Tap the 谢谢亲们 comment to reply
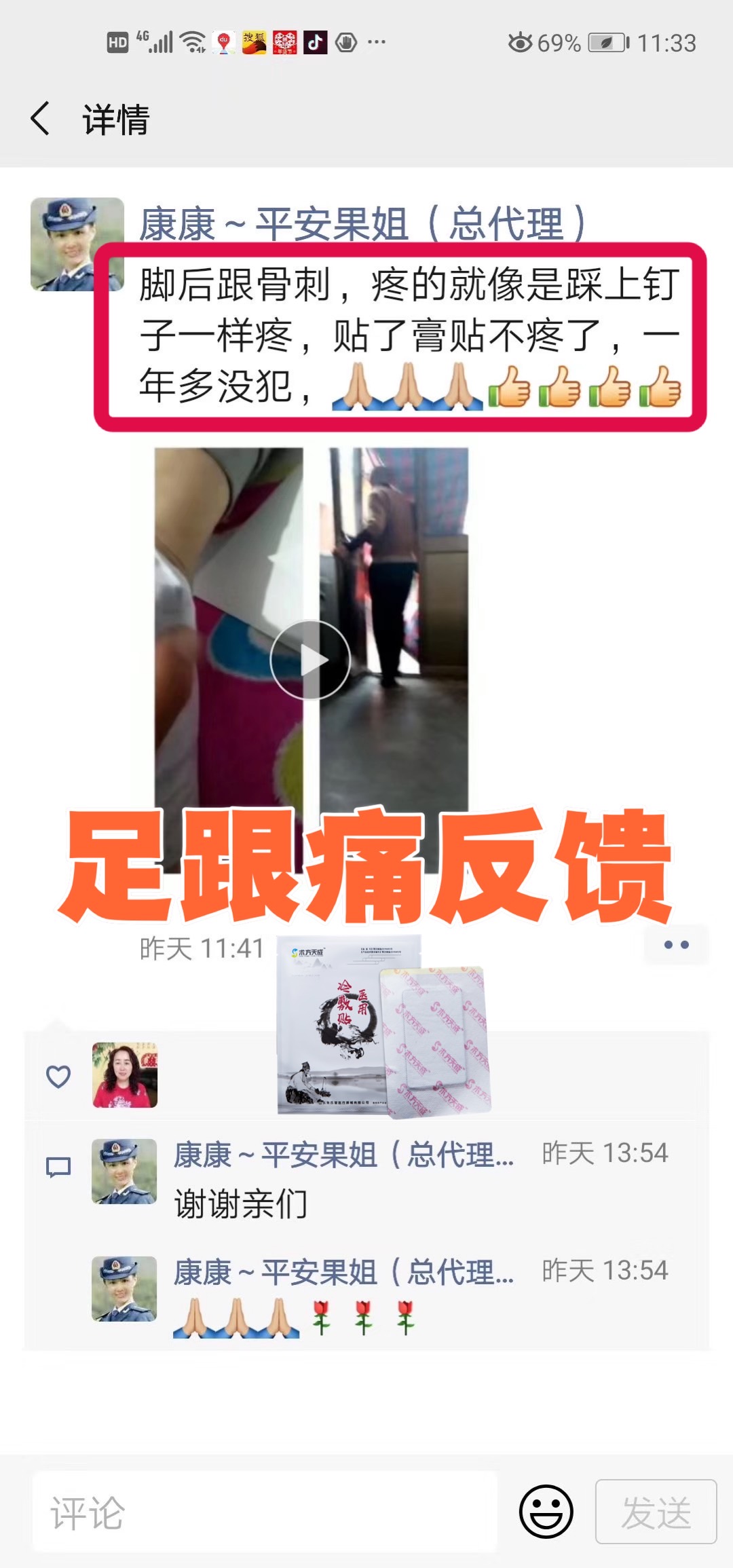Viewport: 733px width, 1568px height. (241, 1204)
